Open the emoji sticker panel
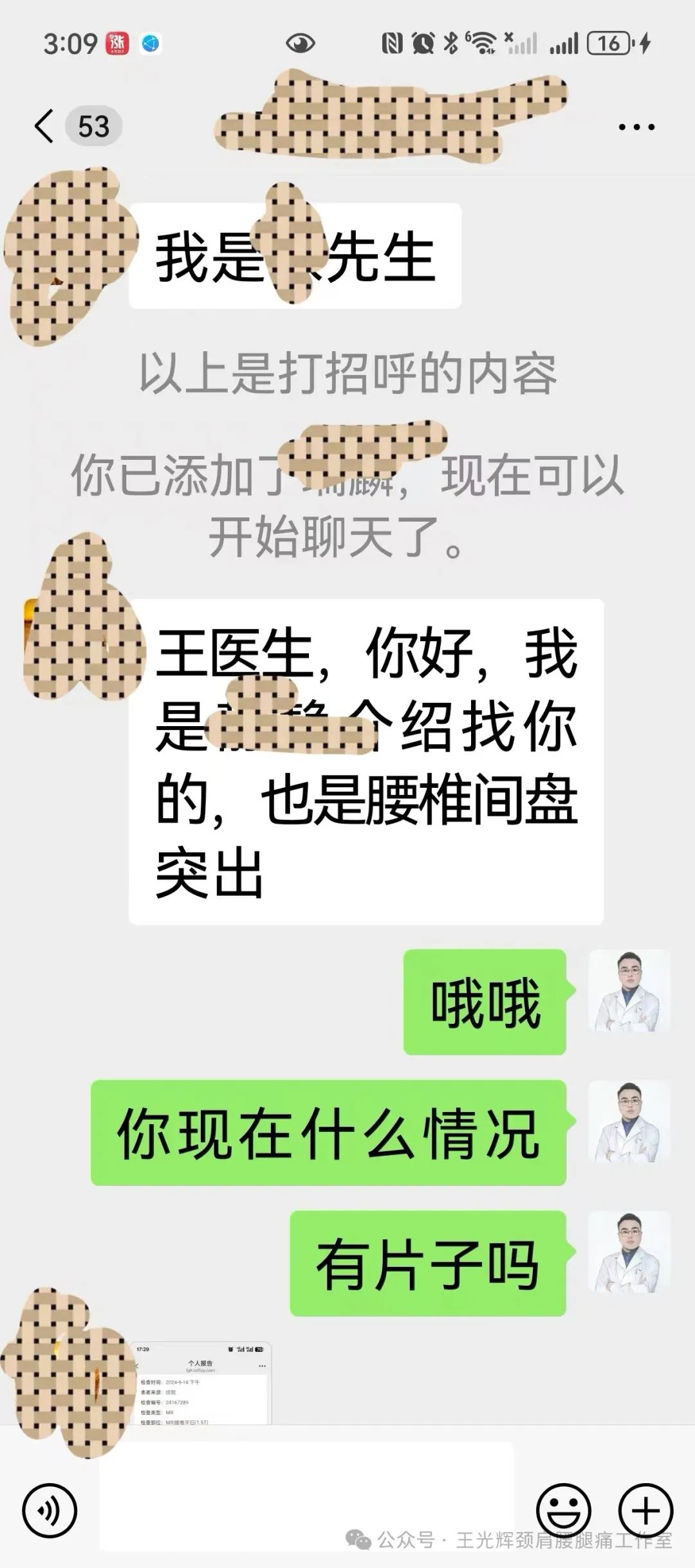695x1568 pixels. (563, 1510)
